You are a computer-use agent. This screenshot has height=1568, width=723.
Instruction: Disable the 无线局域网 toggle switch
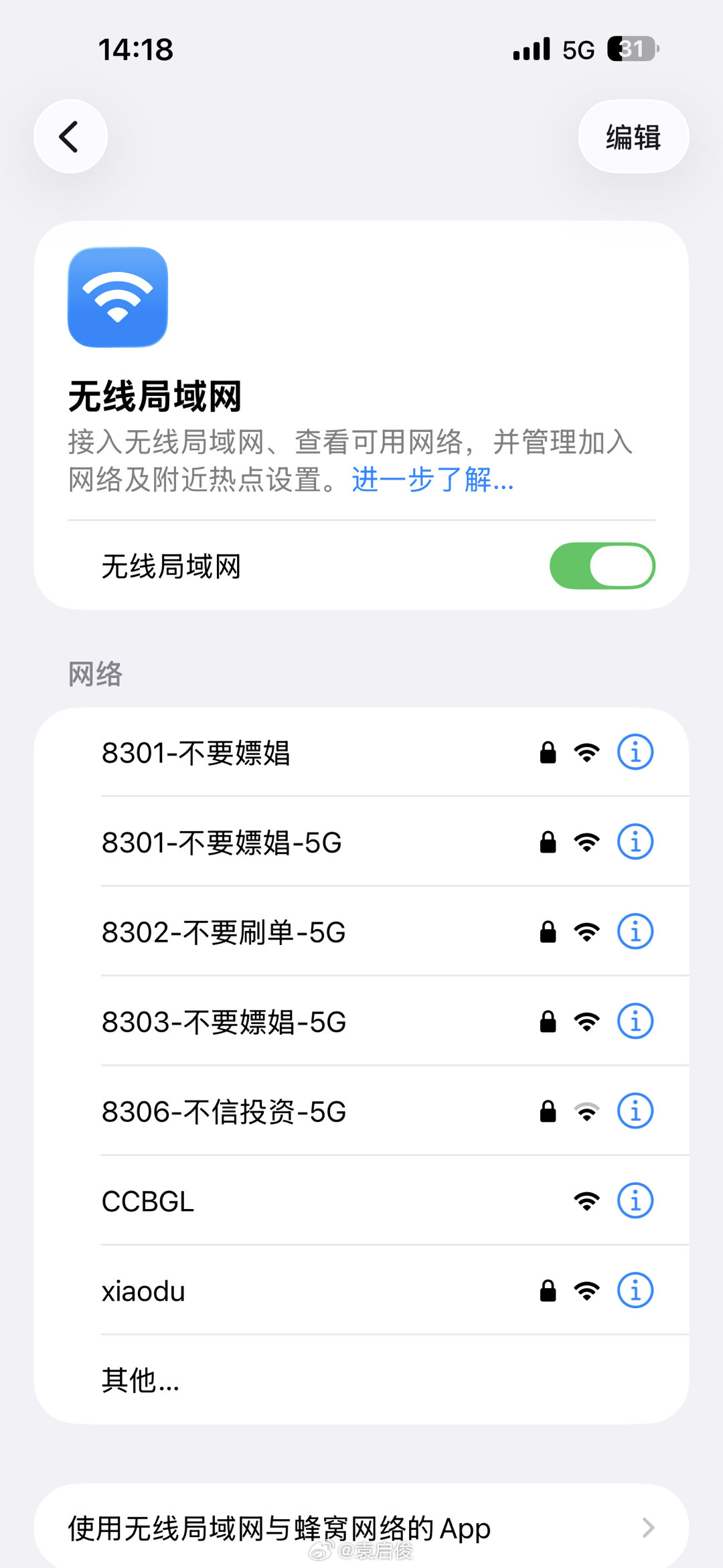602,566
